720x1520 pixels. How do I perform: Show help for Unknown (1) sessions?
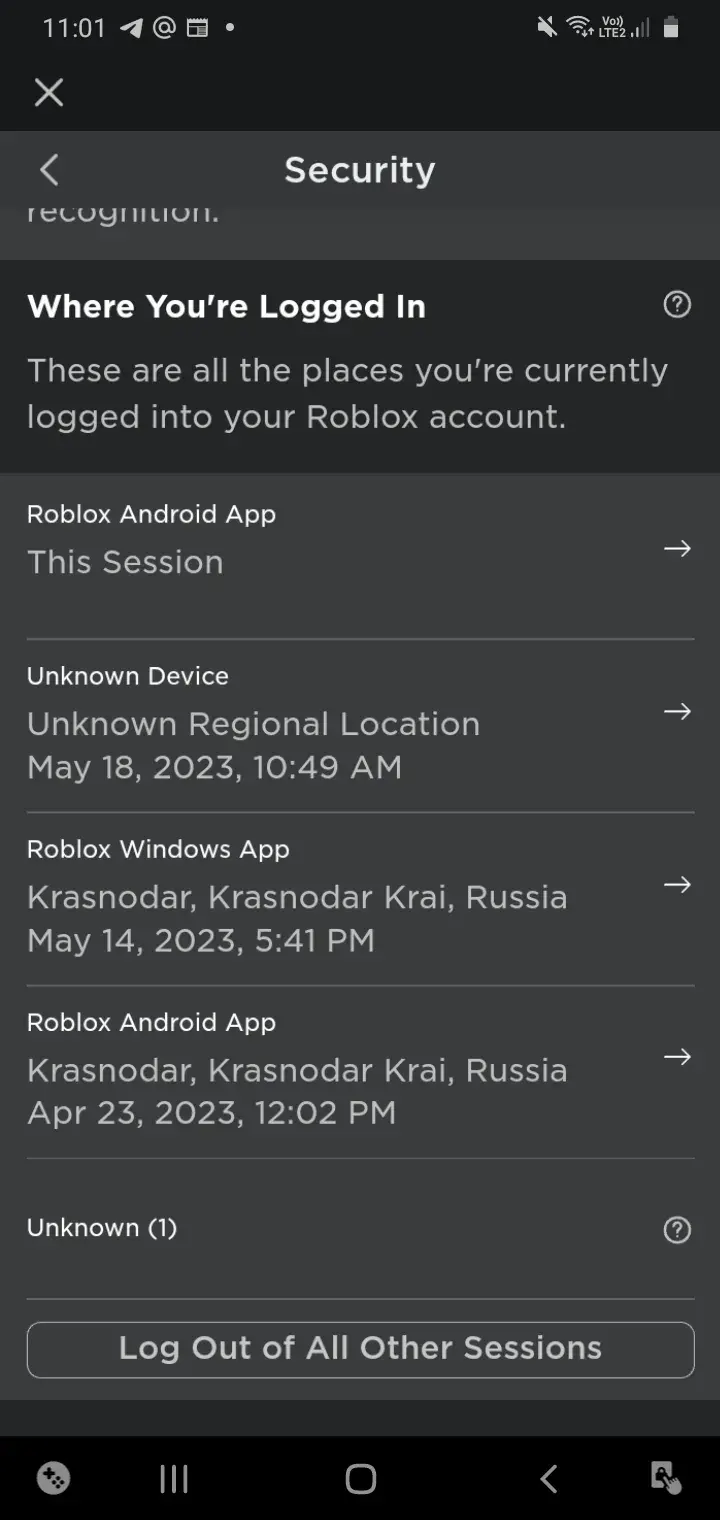677,1229
